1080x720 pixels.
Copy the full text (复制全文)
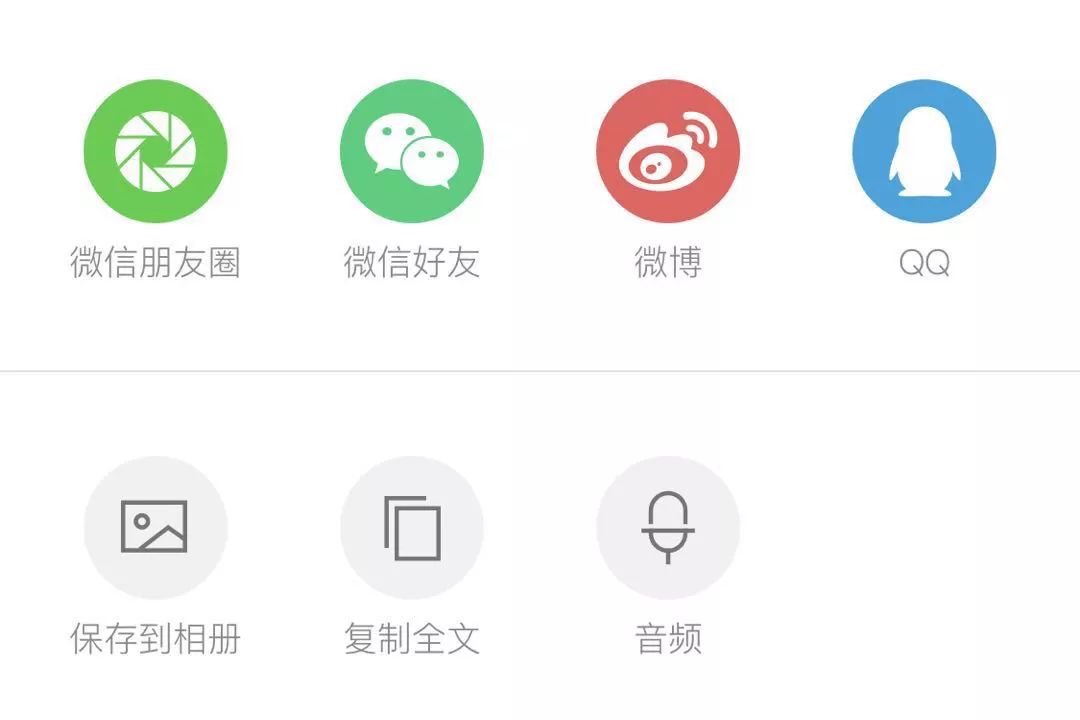coord(411,528)
